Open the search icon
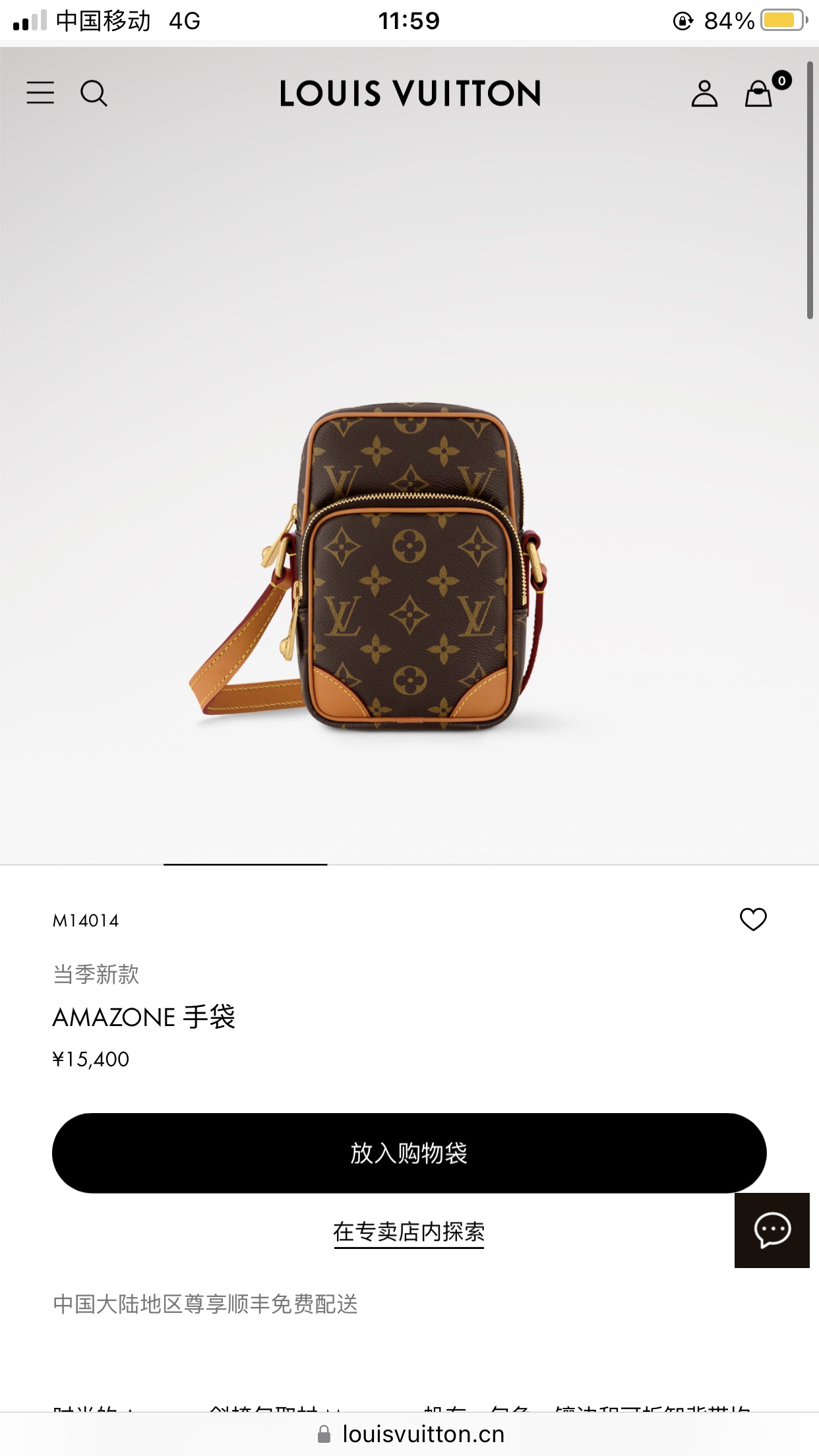The image size is (819, 1456). pos(94,93)
